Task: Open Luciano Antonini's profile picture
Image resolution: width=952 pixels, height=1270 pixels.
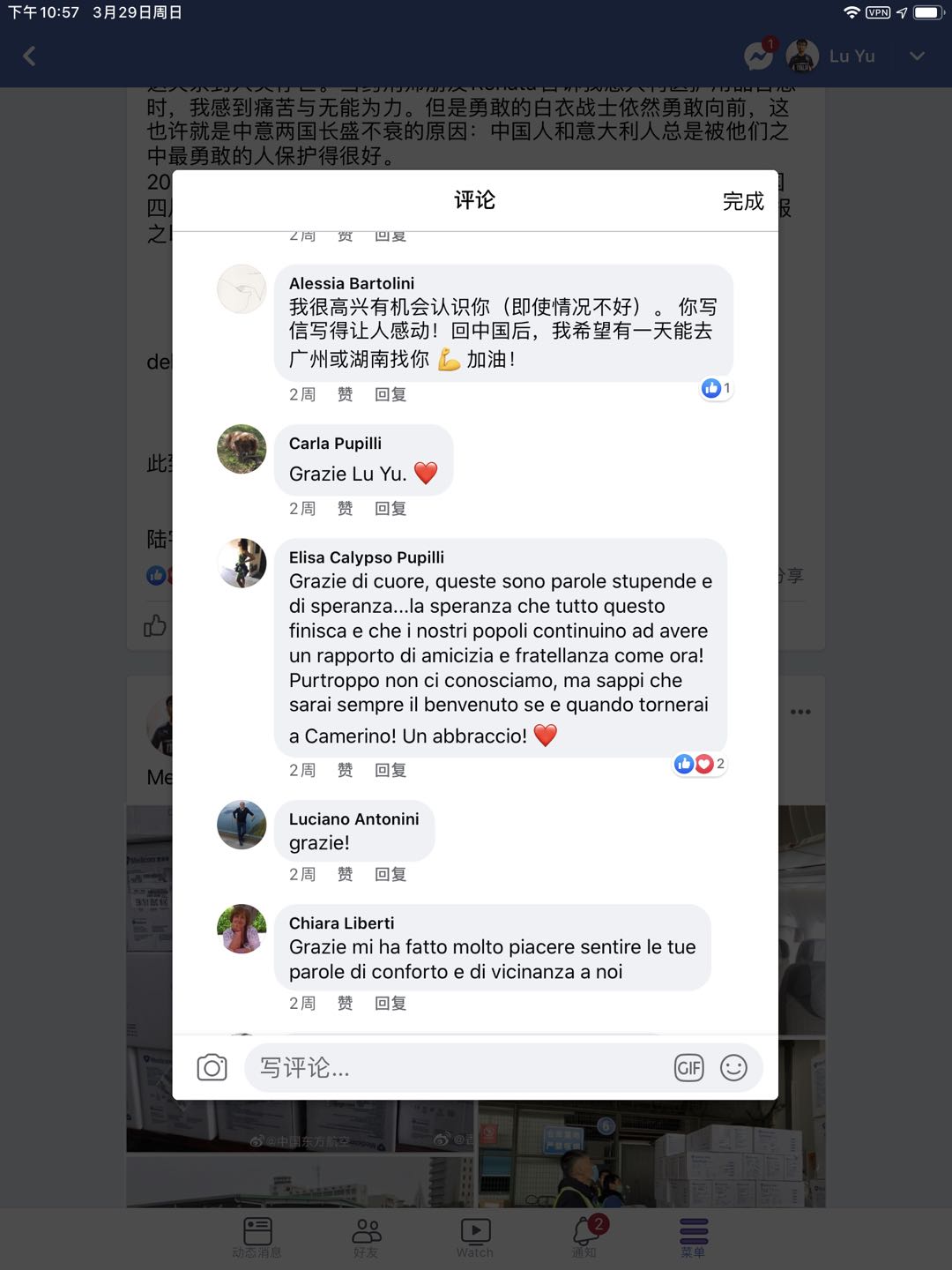Action: [242, 825]
